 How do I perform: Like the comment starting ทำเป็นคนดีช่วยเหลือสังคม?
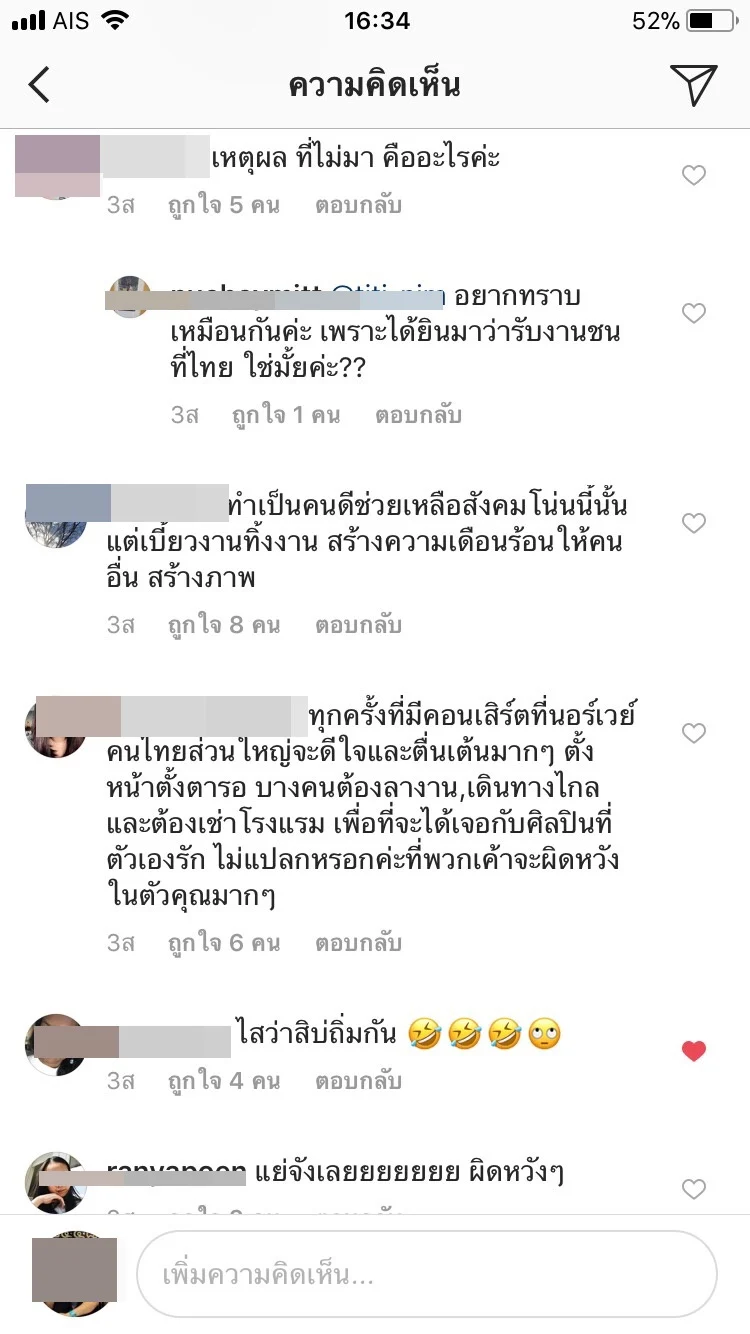693,523
